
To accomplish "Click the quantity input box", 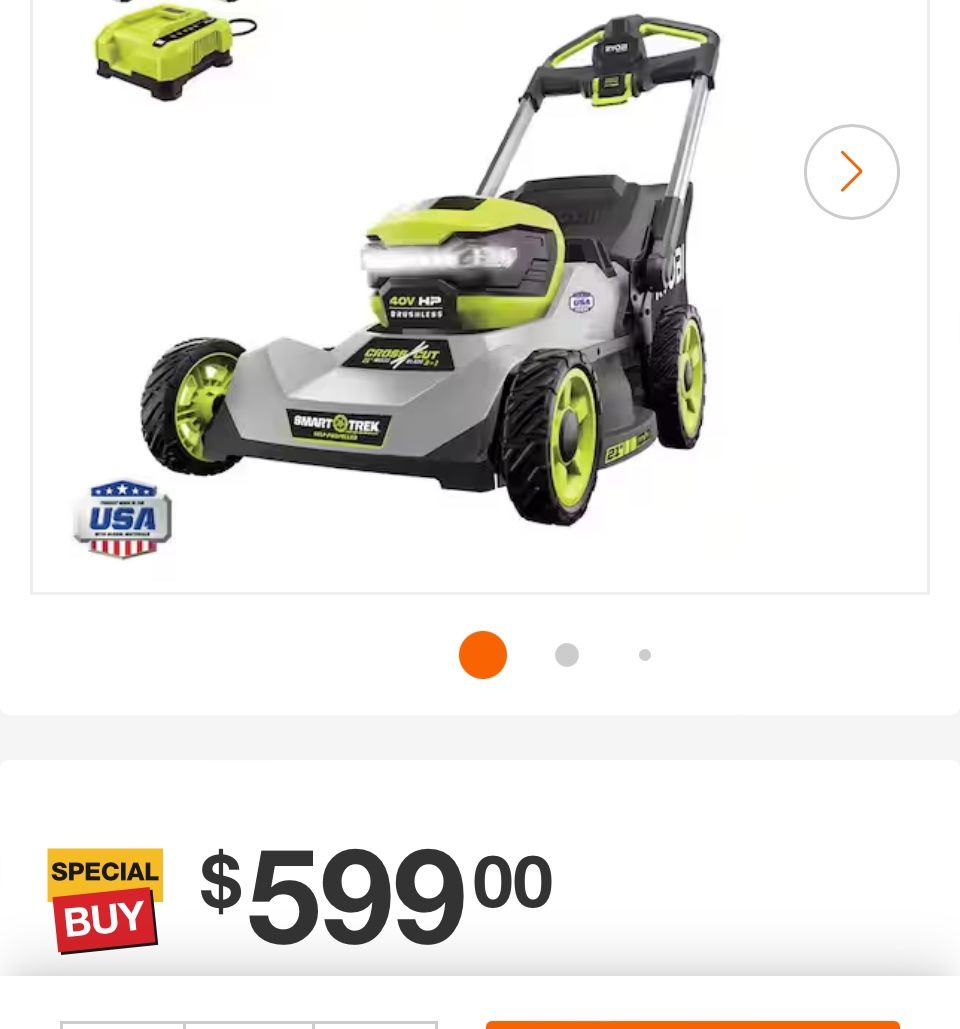I will [x=248, y=1026].
